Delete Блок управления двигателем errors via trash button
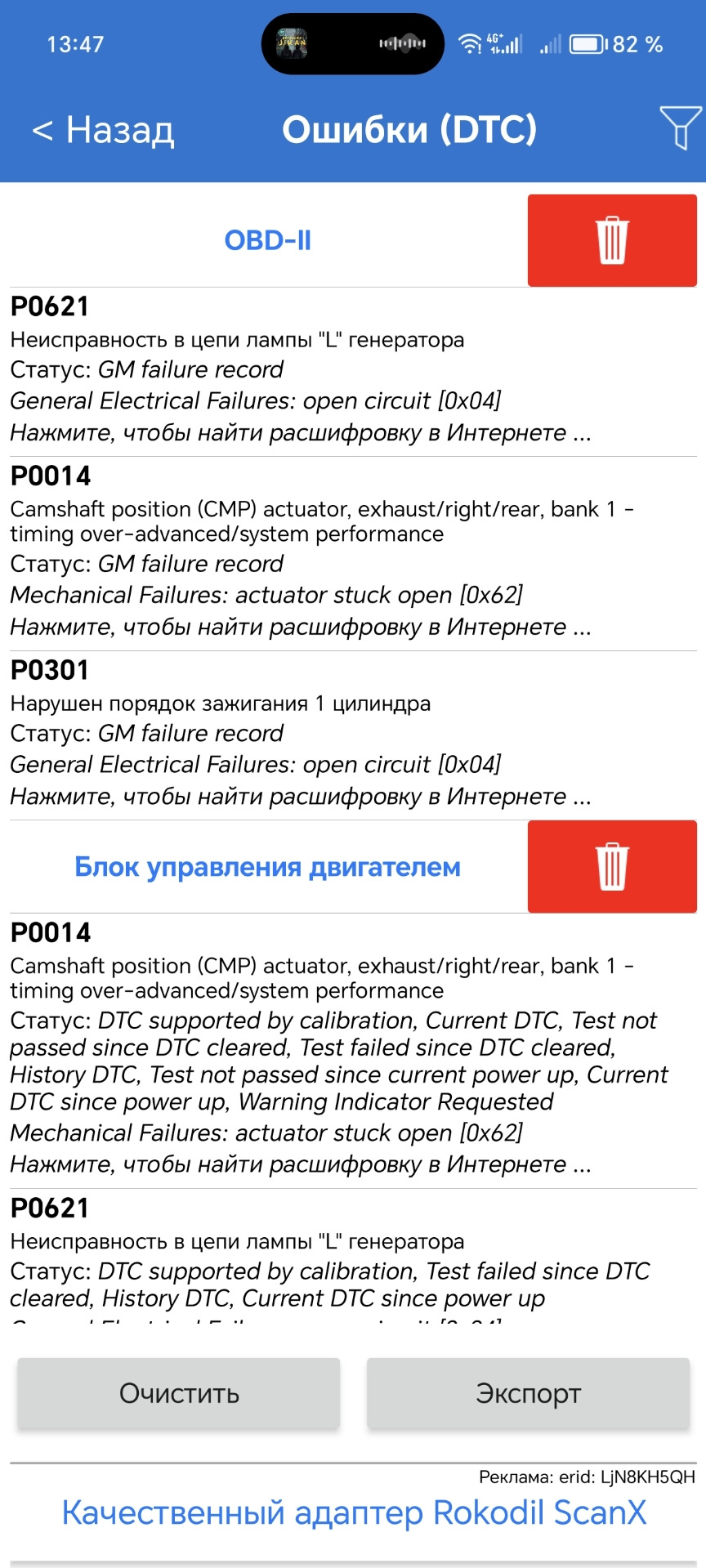Viewport: 706px width, 1568px height. click(x=612, y=866)
